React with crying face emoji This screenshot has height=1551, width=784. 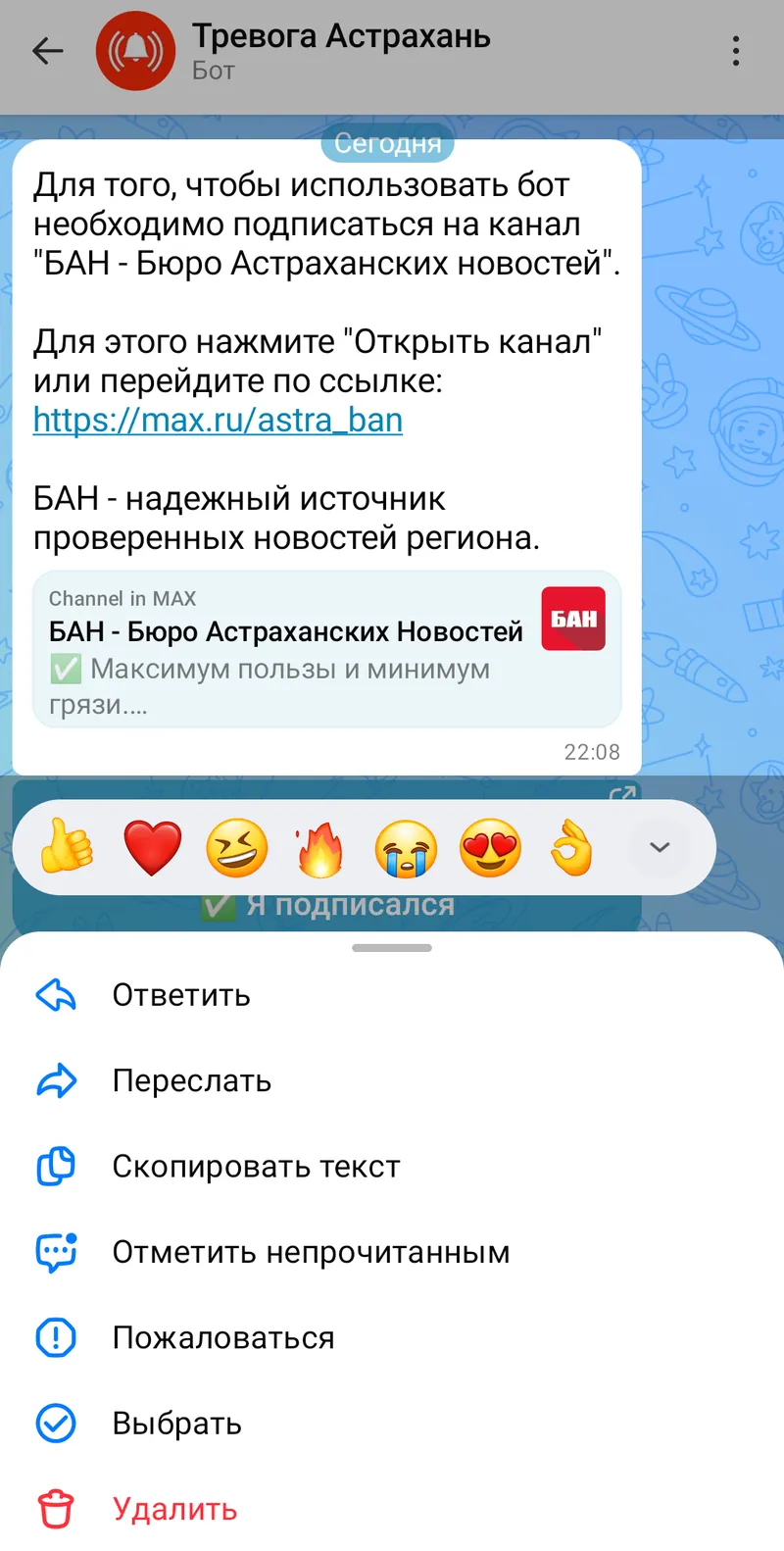tap(406, 847)
